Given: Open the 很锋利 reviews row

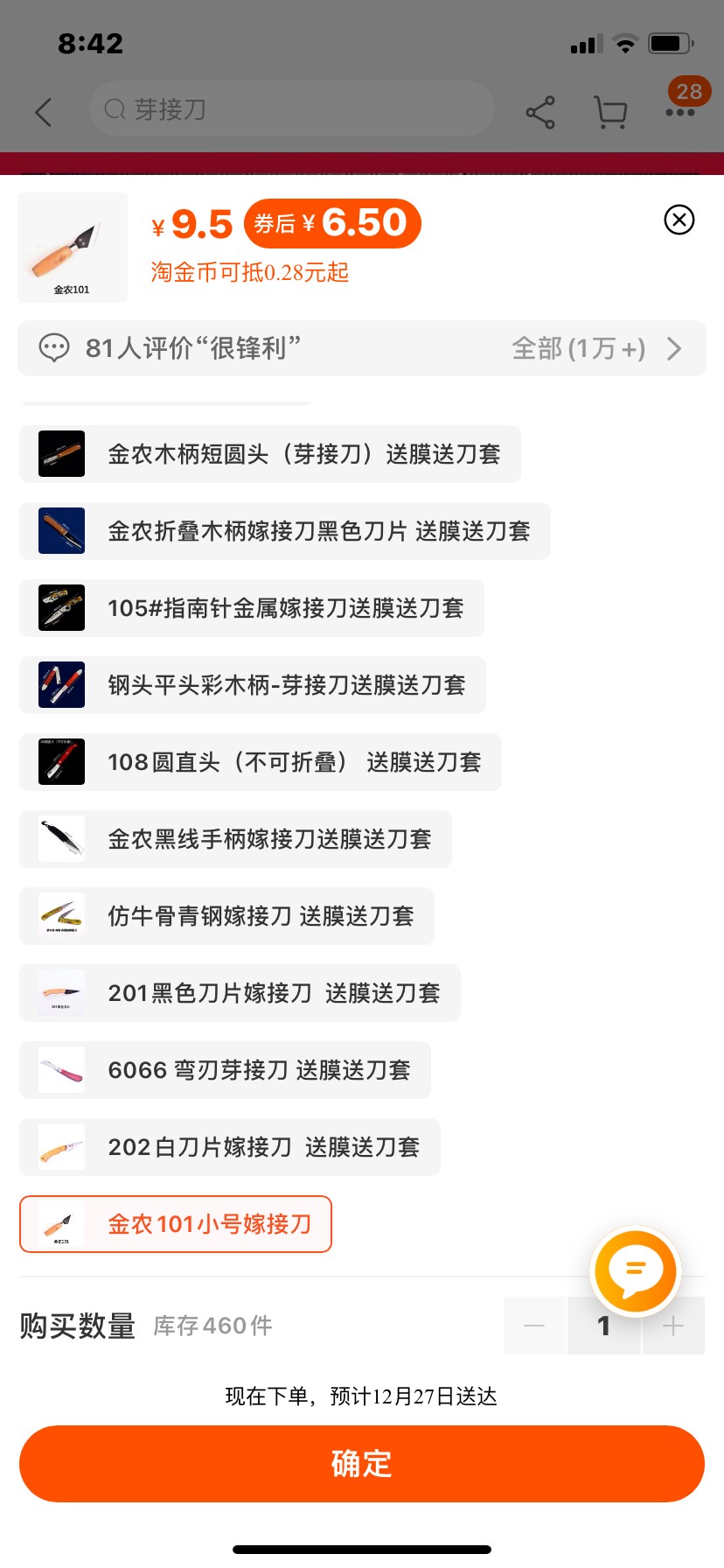Looking at the screenshot, I should [361, 348].
